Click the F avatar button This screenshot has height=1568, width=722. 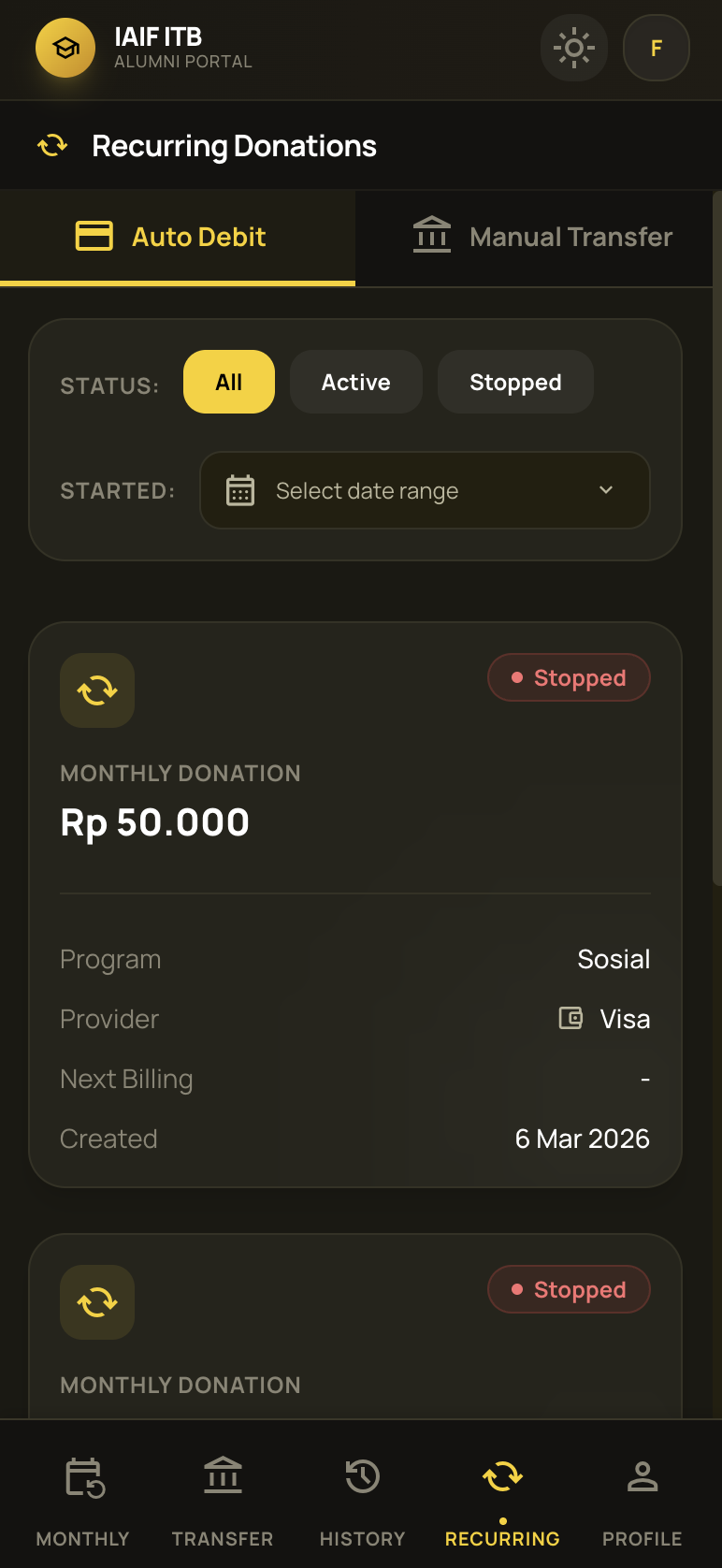point(656,48)
